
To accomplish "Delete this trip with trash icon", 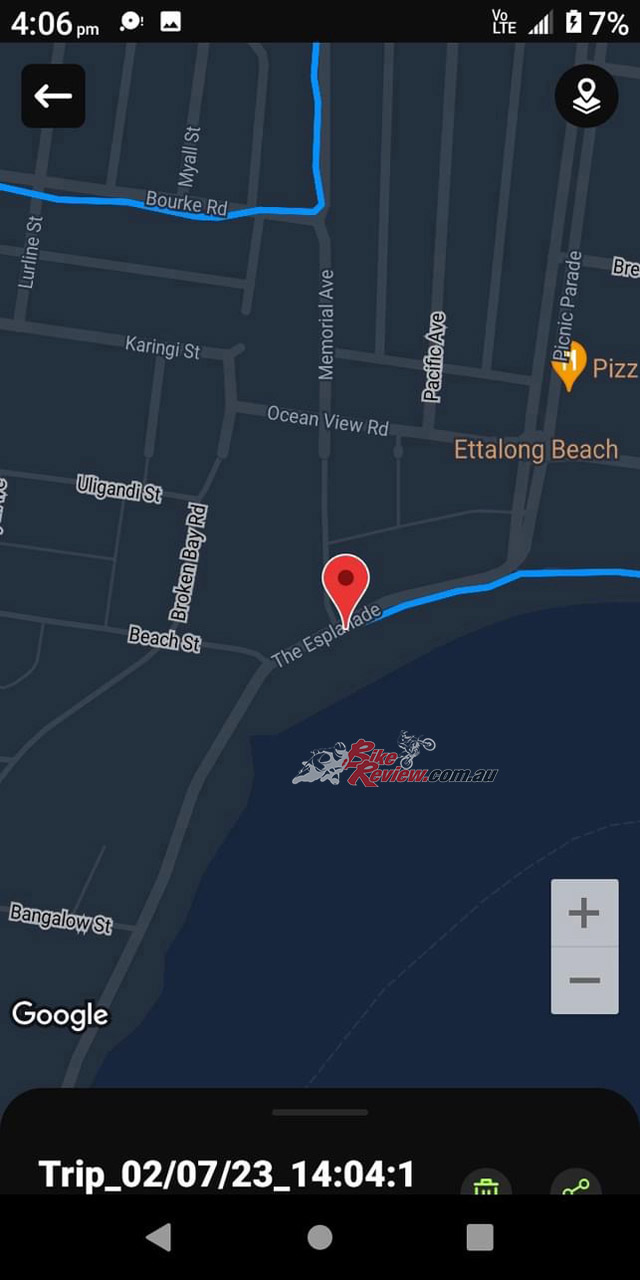I will [486, 1183].
